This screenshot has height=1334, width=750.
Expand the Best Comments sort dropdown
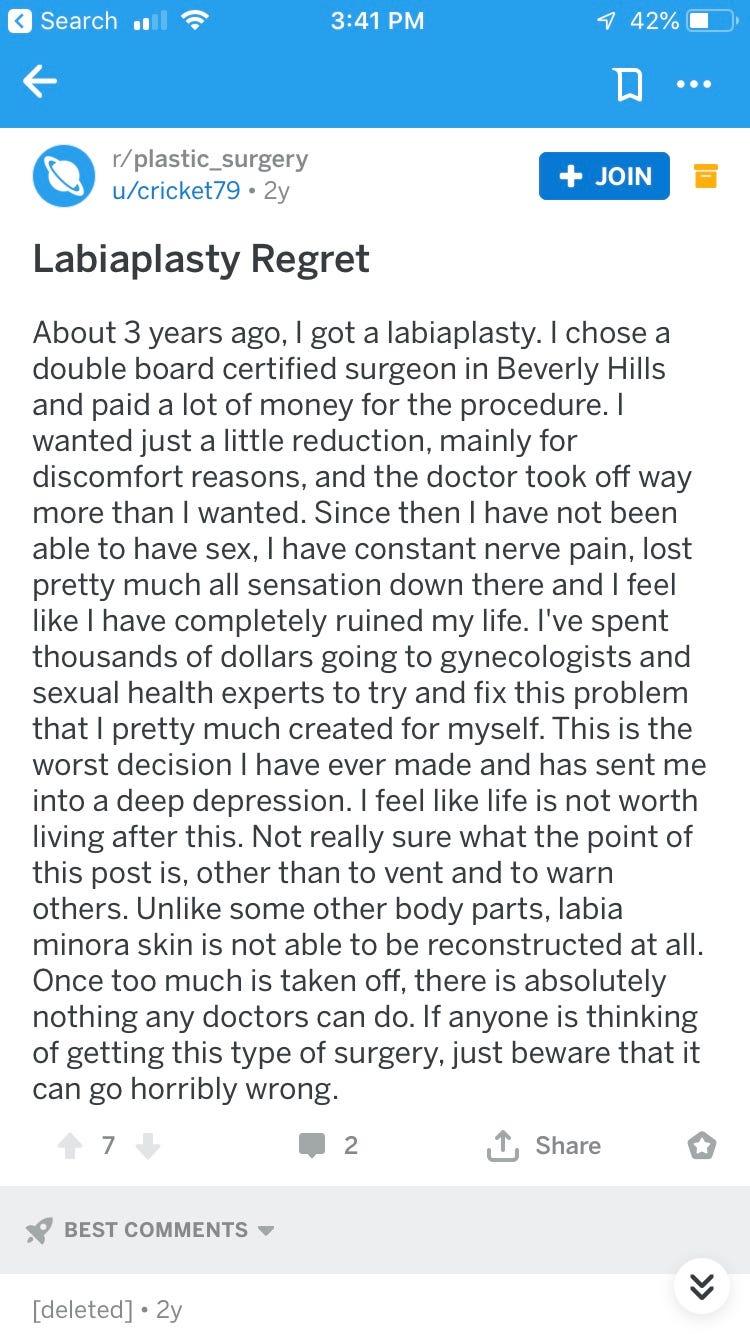[150, 1230]
